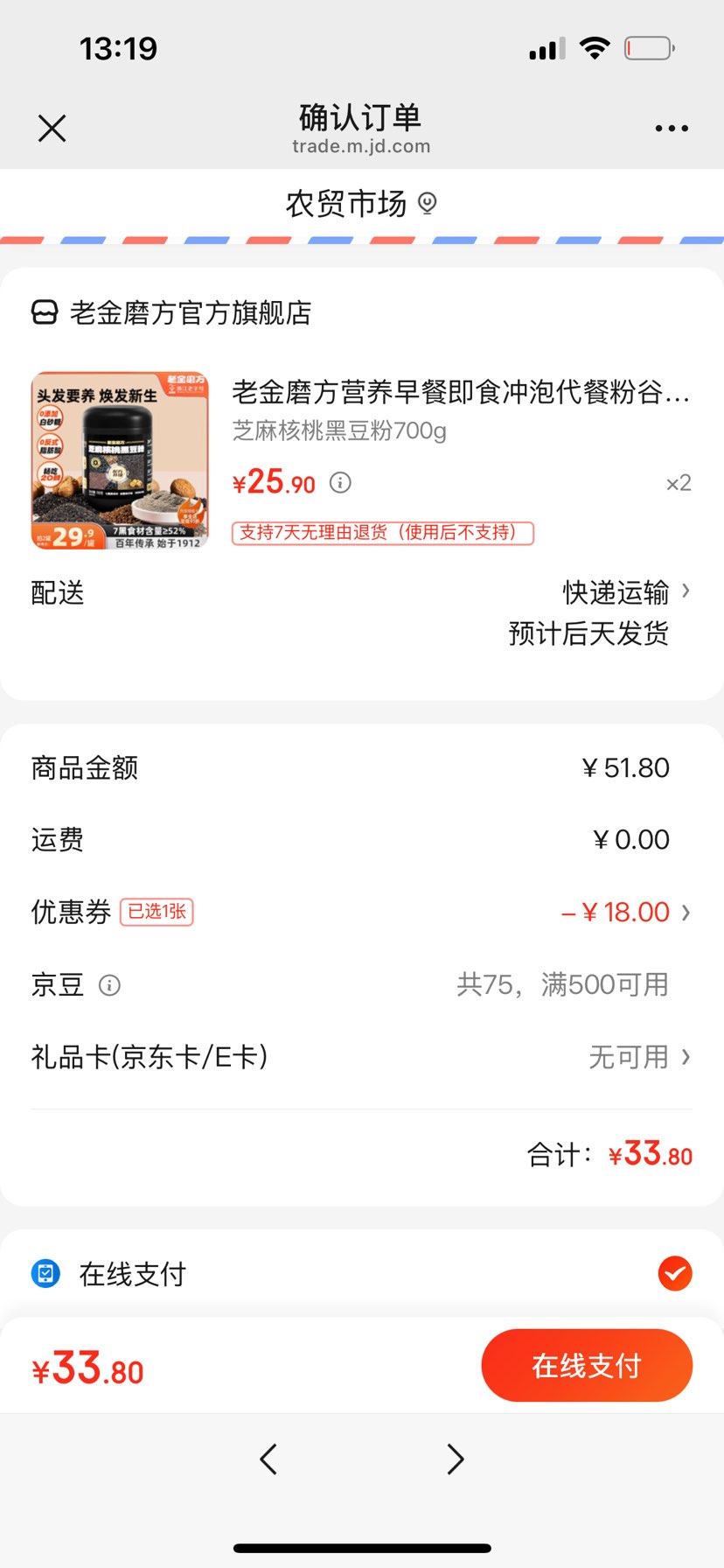Go back with the browser back arrow
This screenshot has width=724, height=1568.
pos(268,1459)
